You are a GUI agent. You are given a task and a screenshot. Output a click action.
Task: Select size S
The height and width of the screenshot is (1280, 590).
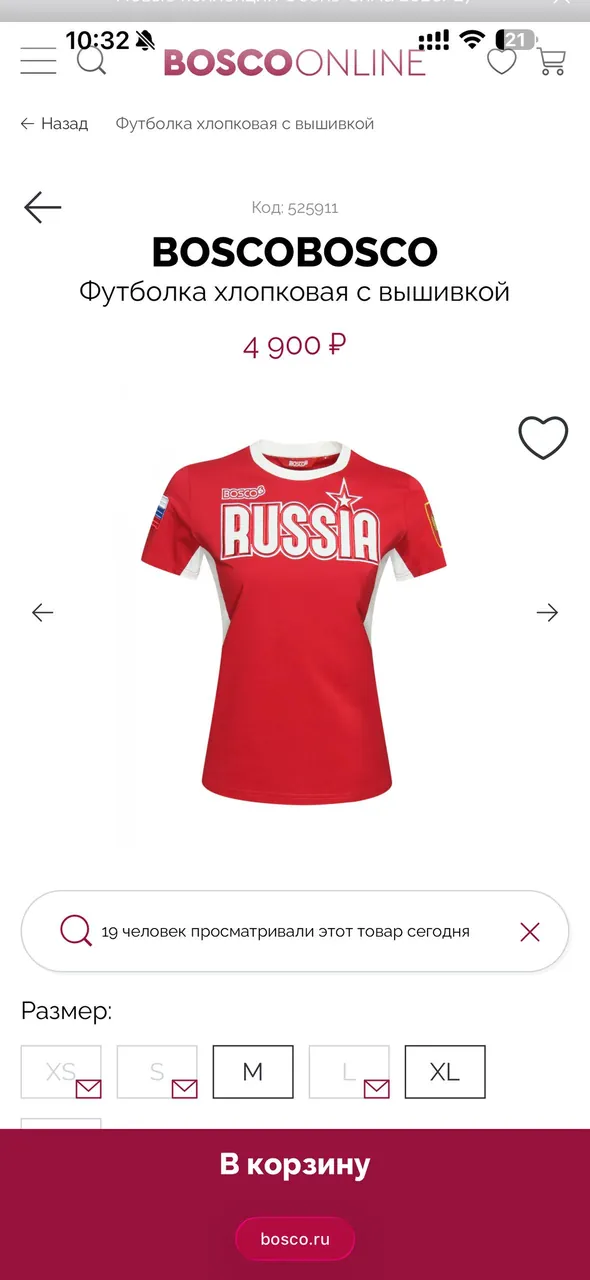[x=157, y=1072]
